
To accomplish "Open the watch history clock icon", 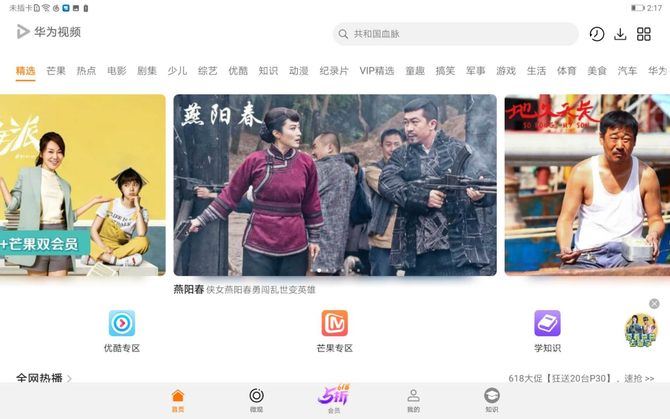I will coord(597,34).
